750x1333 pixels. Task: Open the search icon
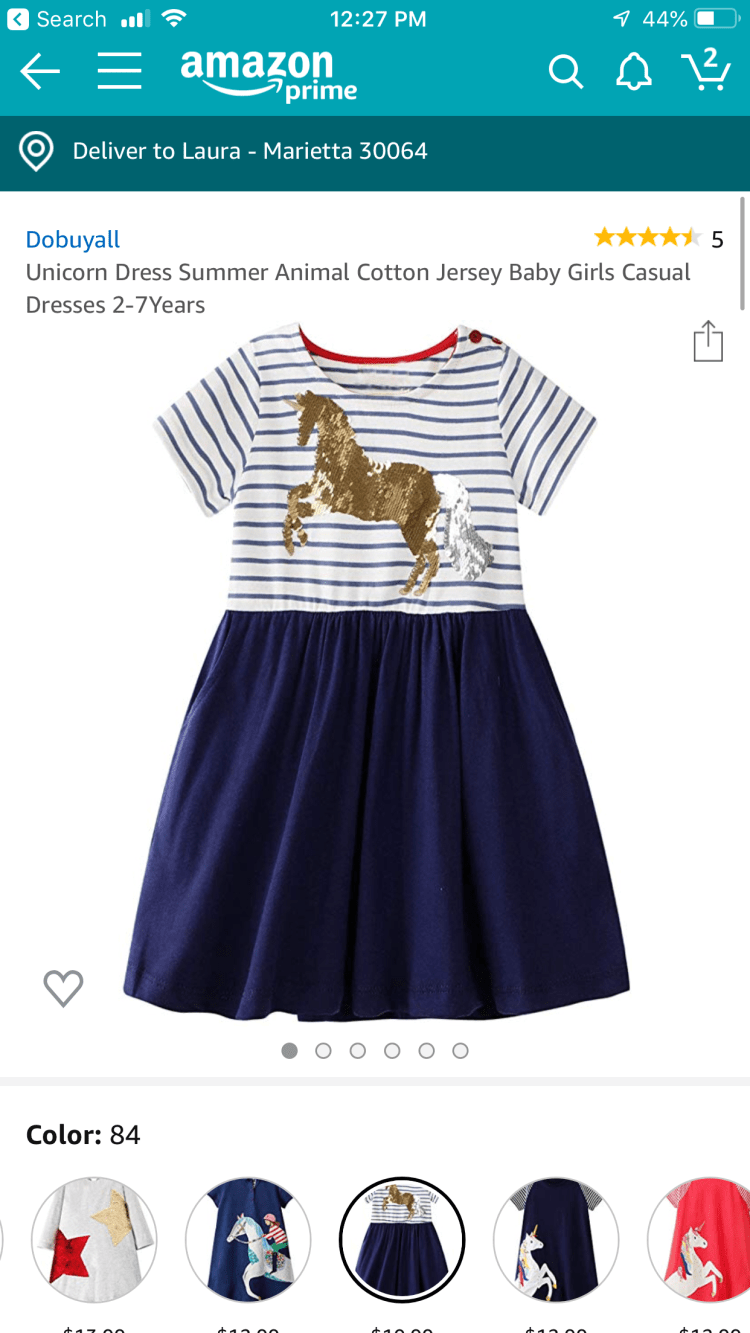[565, 72]
